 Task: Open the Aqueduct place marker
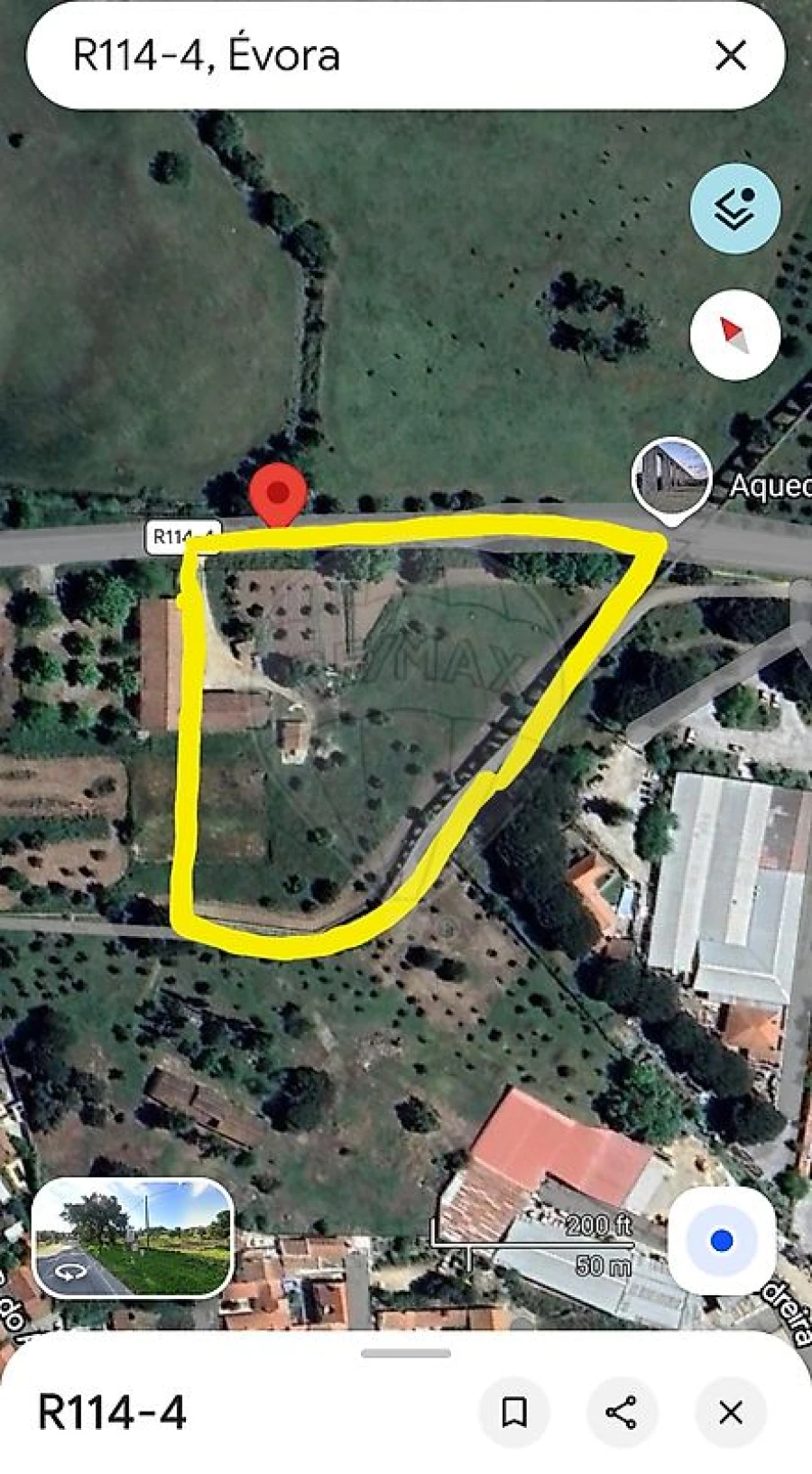click(x=671, y=477)
